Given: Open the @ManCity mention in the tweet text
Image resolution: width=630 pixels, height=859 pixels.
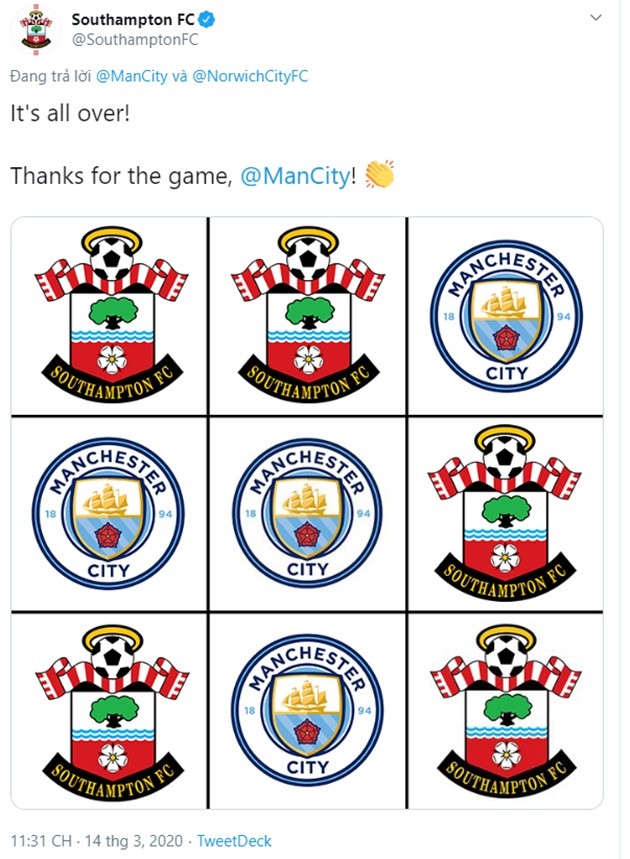Looking at the screenshot, I should (x=295, y=176).
